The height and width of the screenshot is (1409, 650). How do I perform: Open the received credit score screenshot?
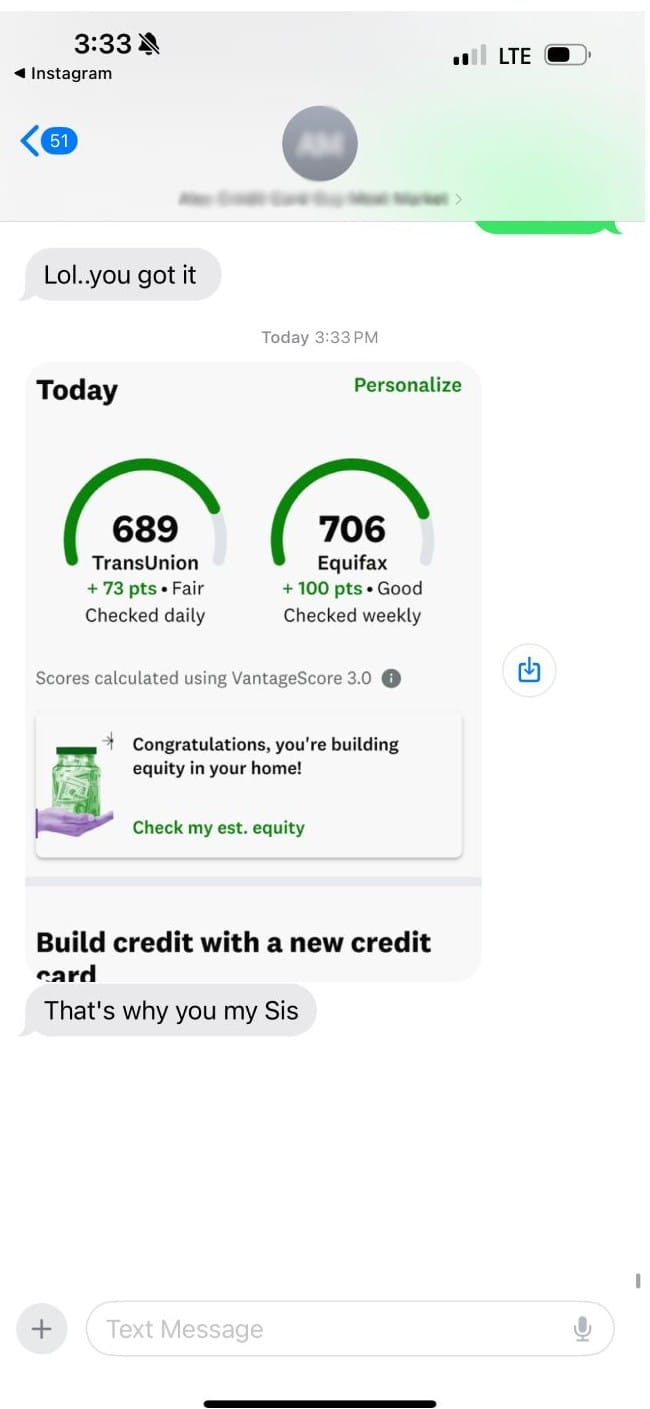[253, 670]
